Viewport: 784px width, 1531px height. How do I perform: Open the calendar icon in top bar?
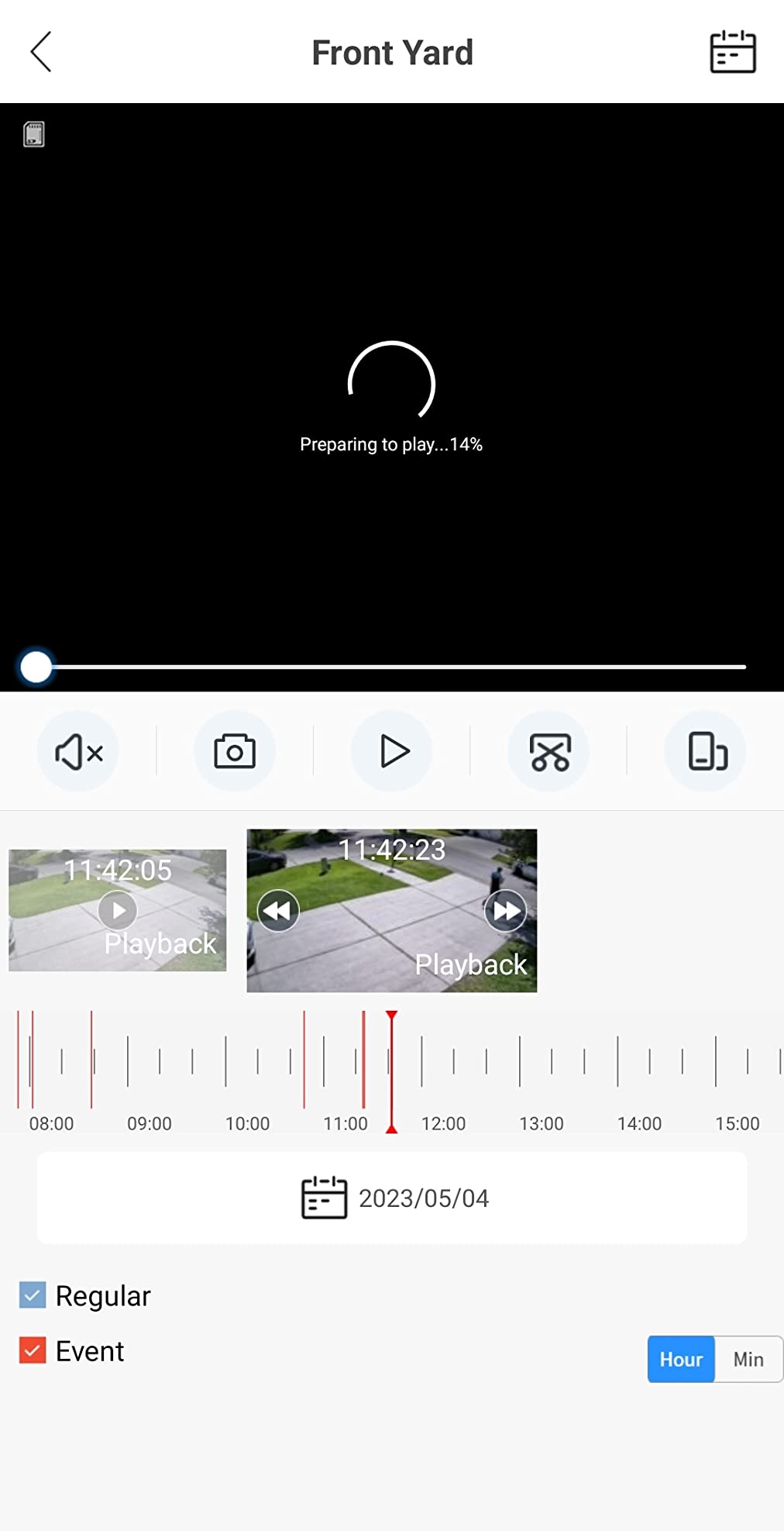pos(733,52)
